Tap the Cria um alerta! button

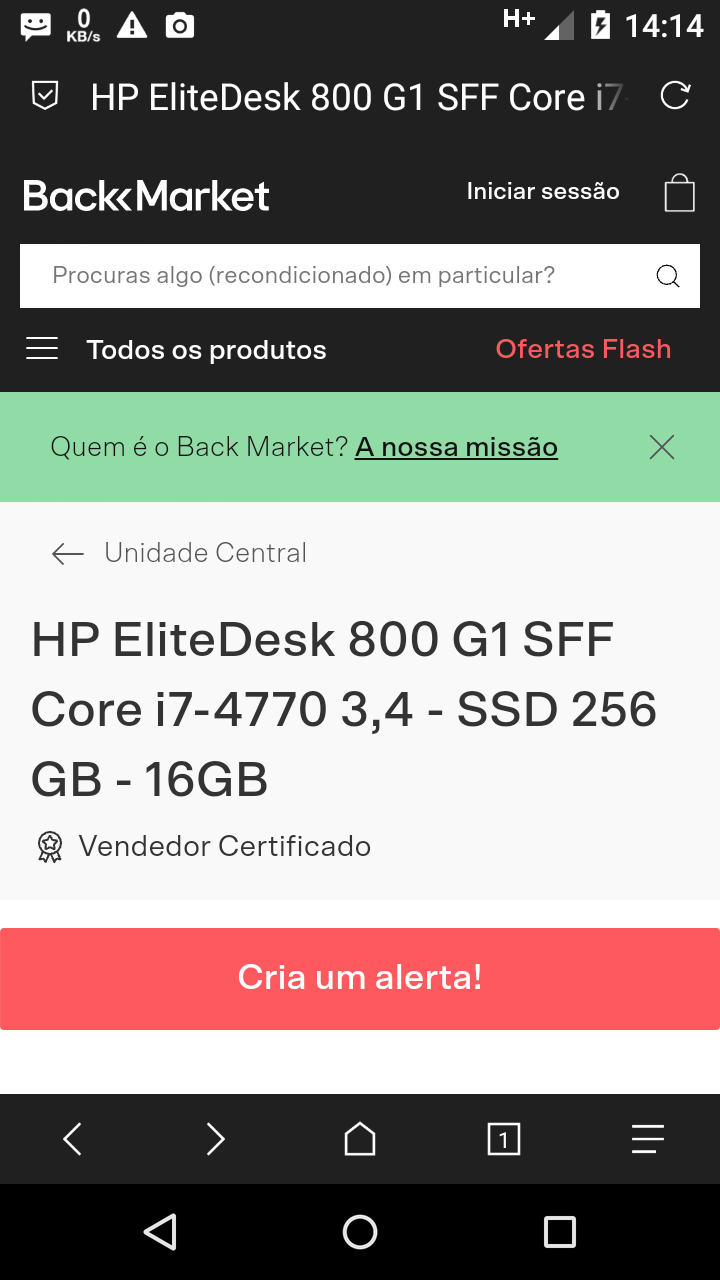(x=360, y=979)
